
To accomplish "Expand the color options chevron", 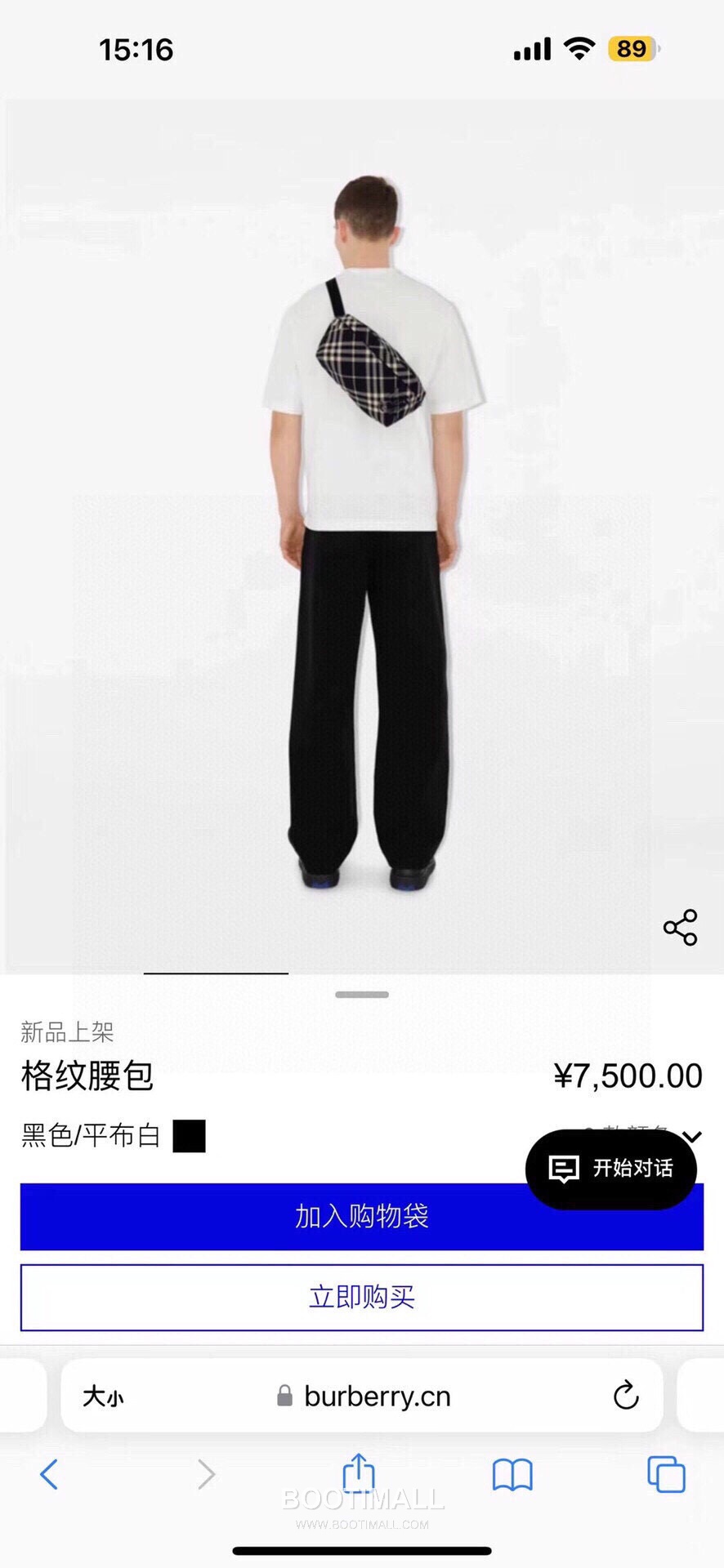I will 693,1135.
